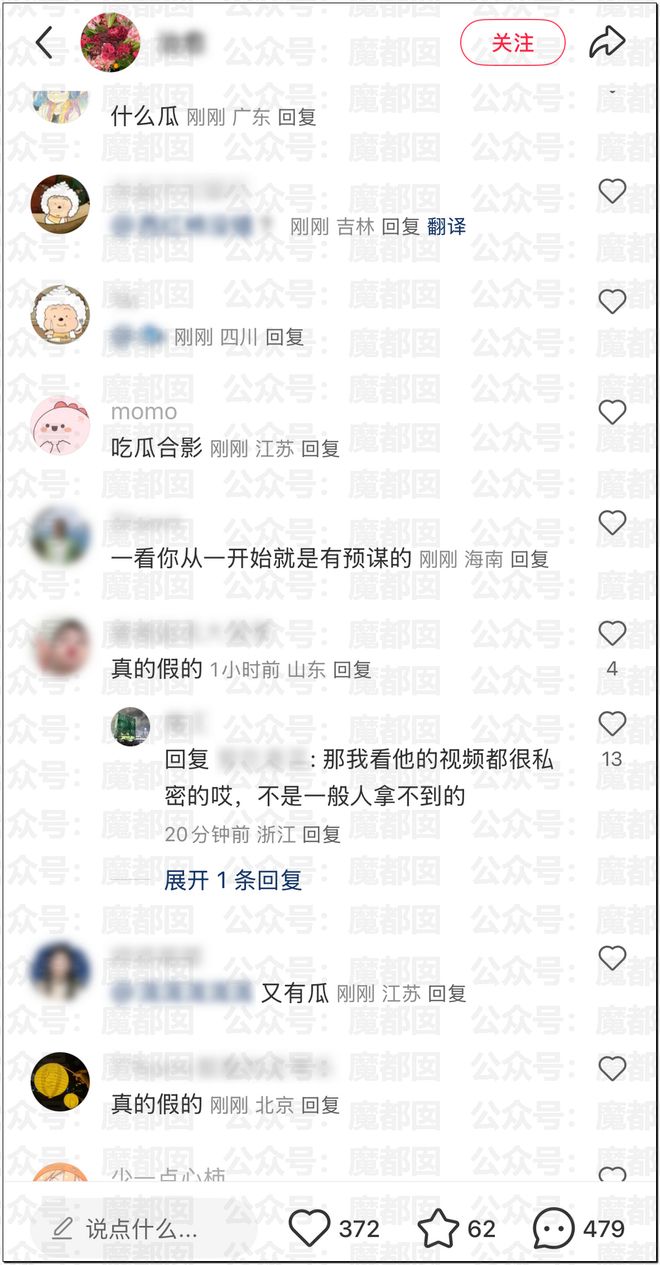The width and height of the screenshot is (660, 1265).
Task: Go back using the top-left arrow
Action: click(44, 43)
